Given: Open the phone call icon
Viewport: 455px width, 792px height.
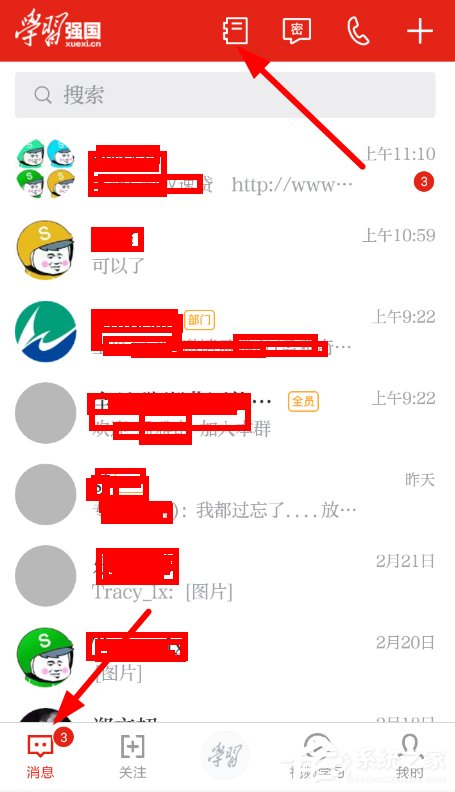Looking at the screenshot, I should tap(358, 31).
